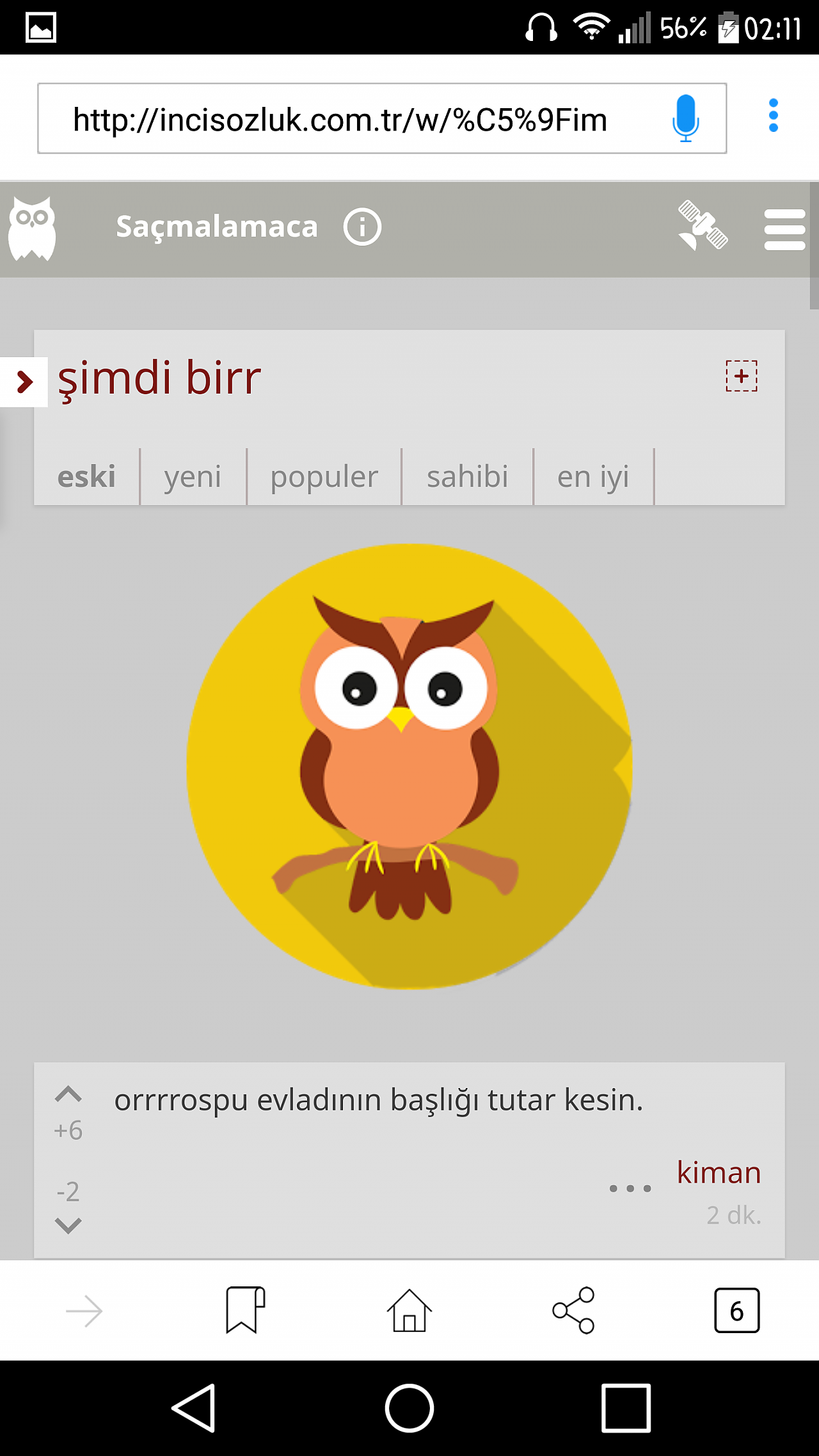Tap the white owl logo
Image resolution: width=819 pixels, height=1456 pixels.
[x=32, y=228]
